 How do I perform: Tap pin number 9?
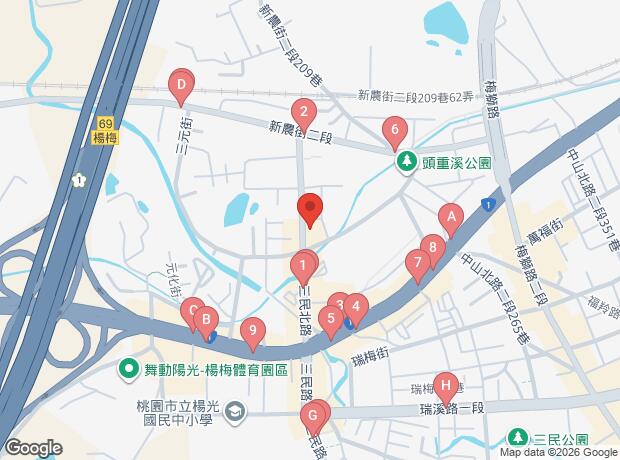254,330
